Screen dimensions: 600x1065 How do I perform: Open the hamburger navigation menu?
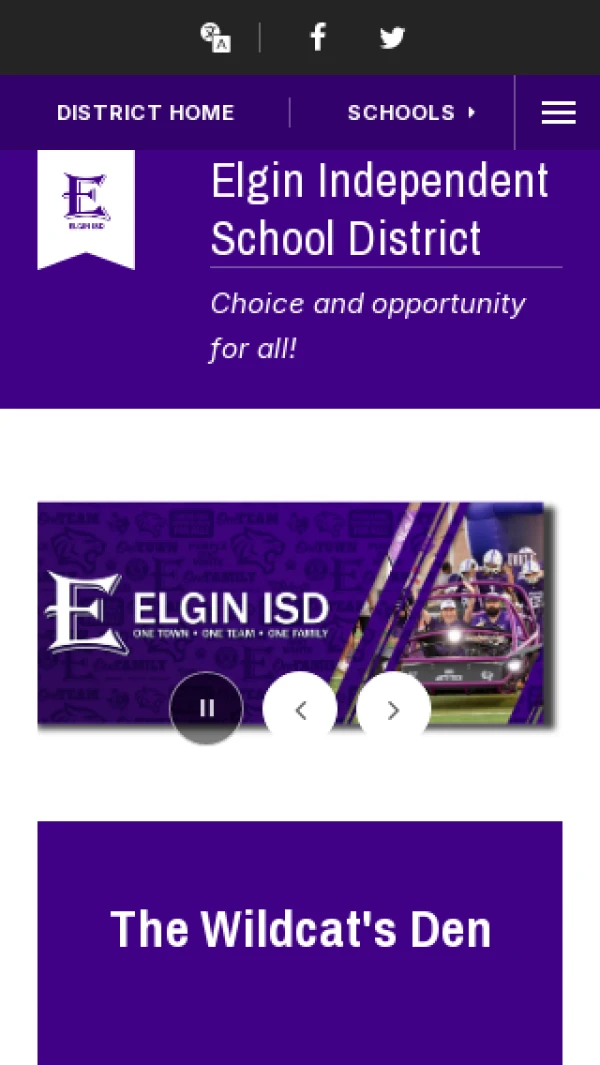click(558, 113)
